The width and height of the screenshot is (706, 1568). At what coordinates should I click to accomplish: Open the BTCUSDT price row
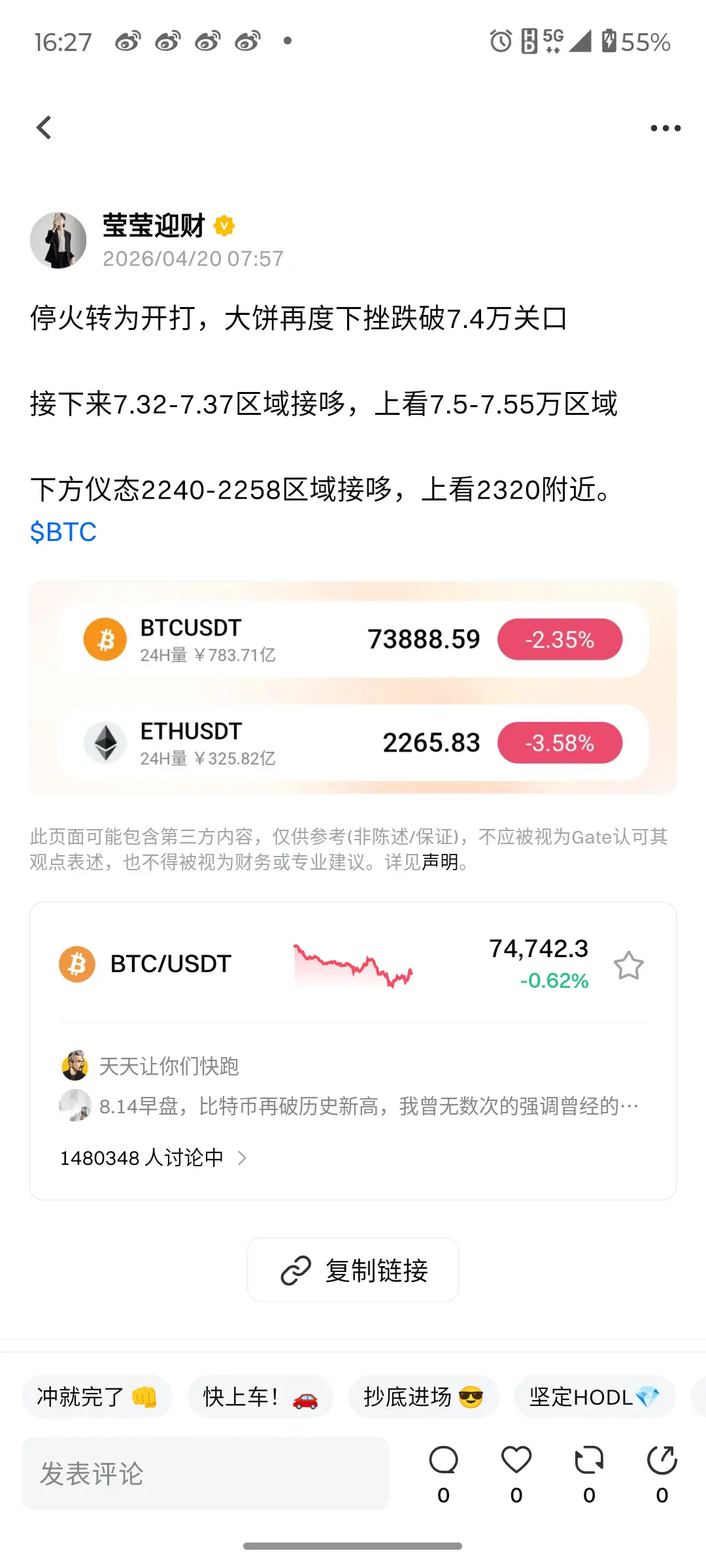point(353,639)
